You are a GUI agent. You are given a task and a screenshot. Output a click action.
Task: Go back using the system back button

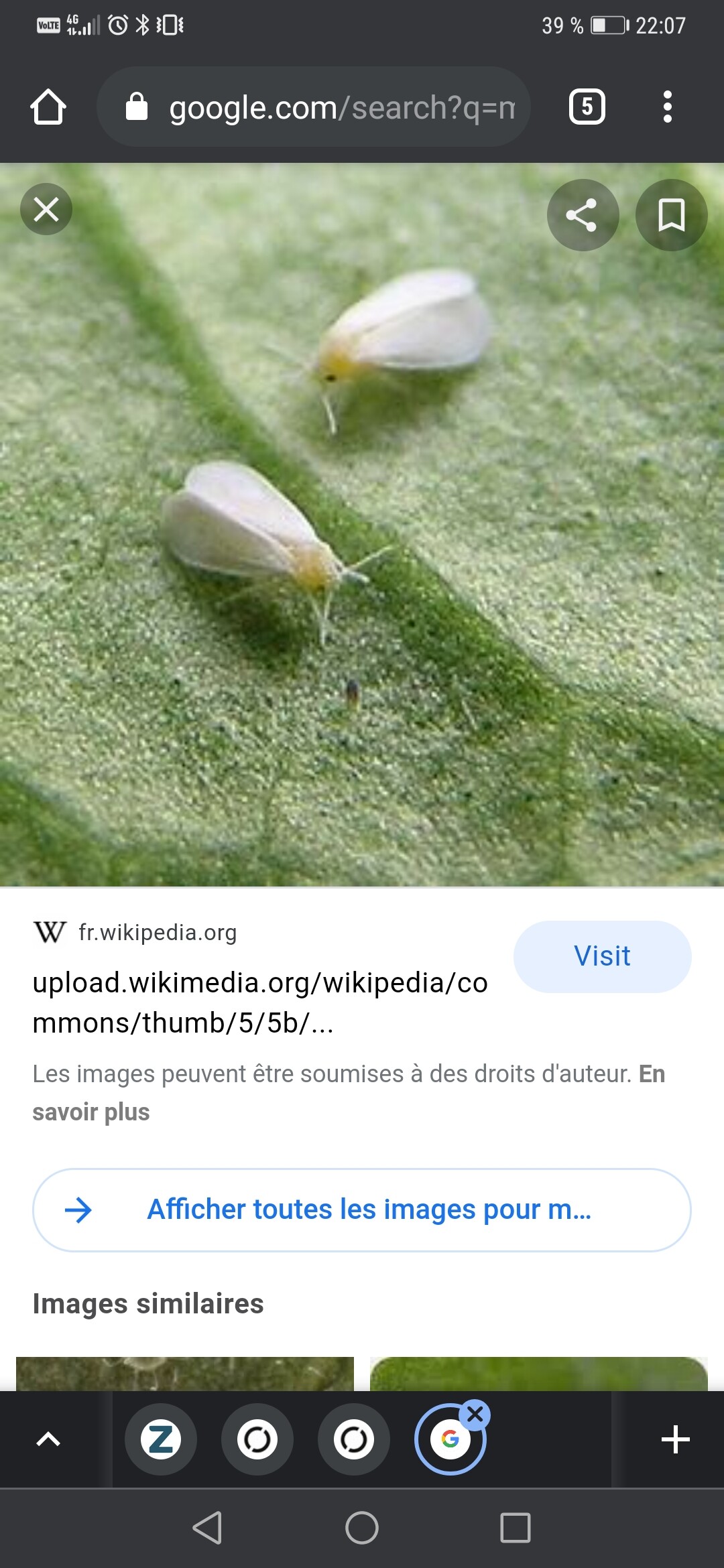coord(207,1528)
